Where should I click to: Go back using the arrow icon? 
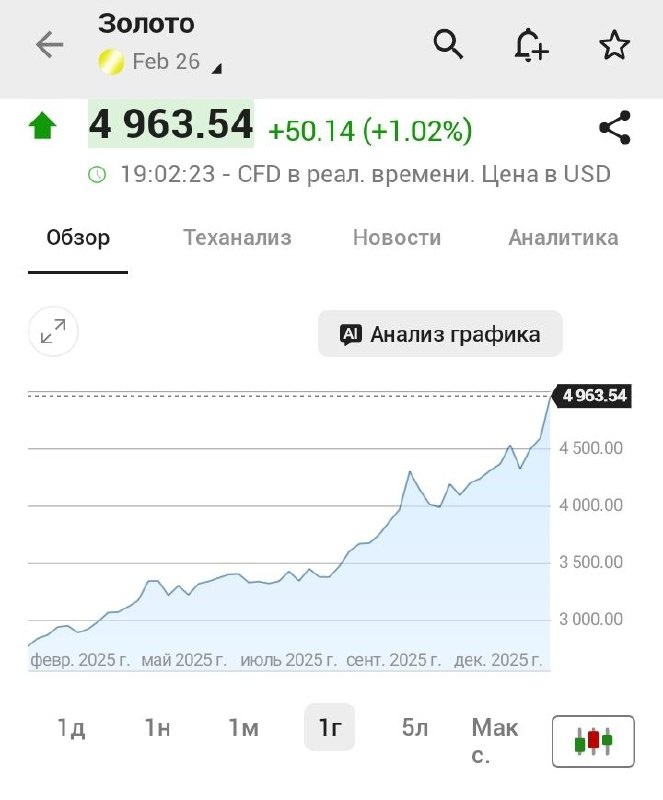point(49,44)
